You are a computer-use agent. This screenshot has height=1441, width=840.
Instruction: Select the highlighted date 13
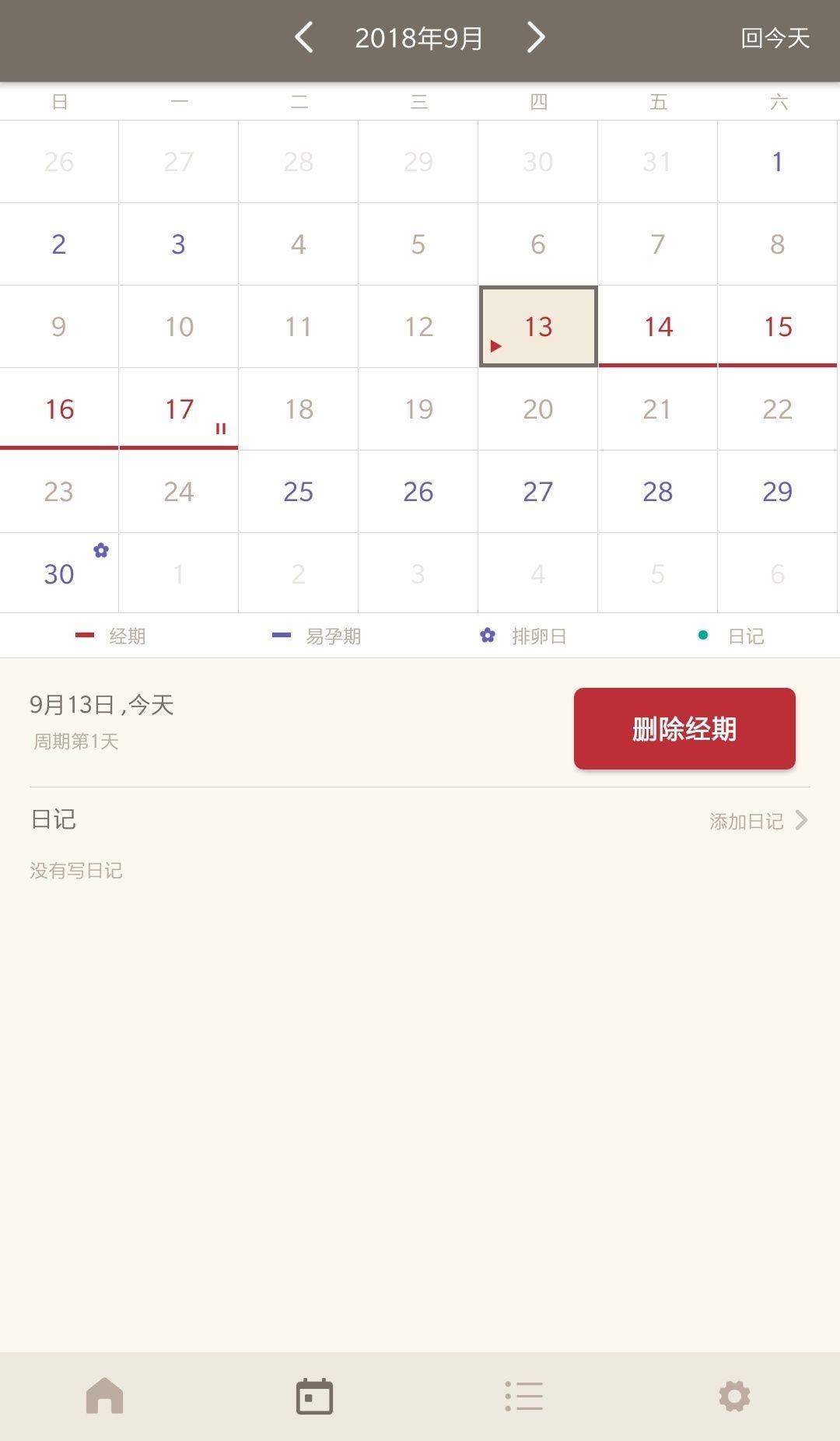pyautogui.click(x=538, y=327)
